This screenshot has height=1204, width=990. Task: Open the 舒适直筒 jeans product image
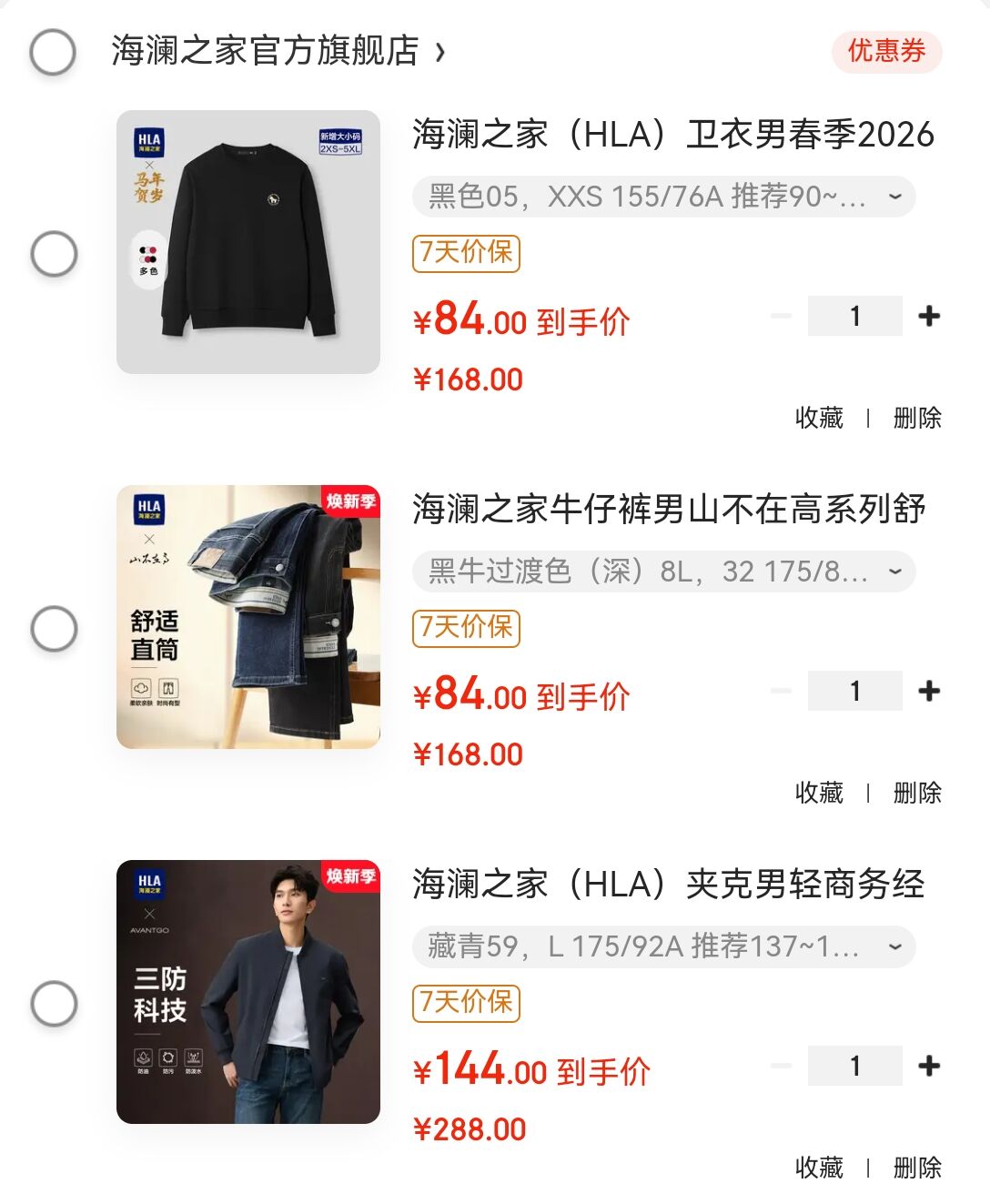tap(248, 617)
